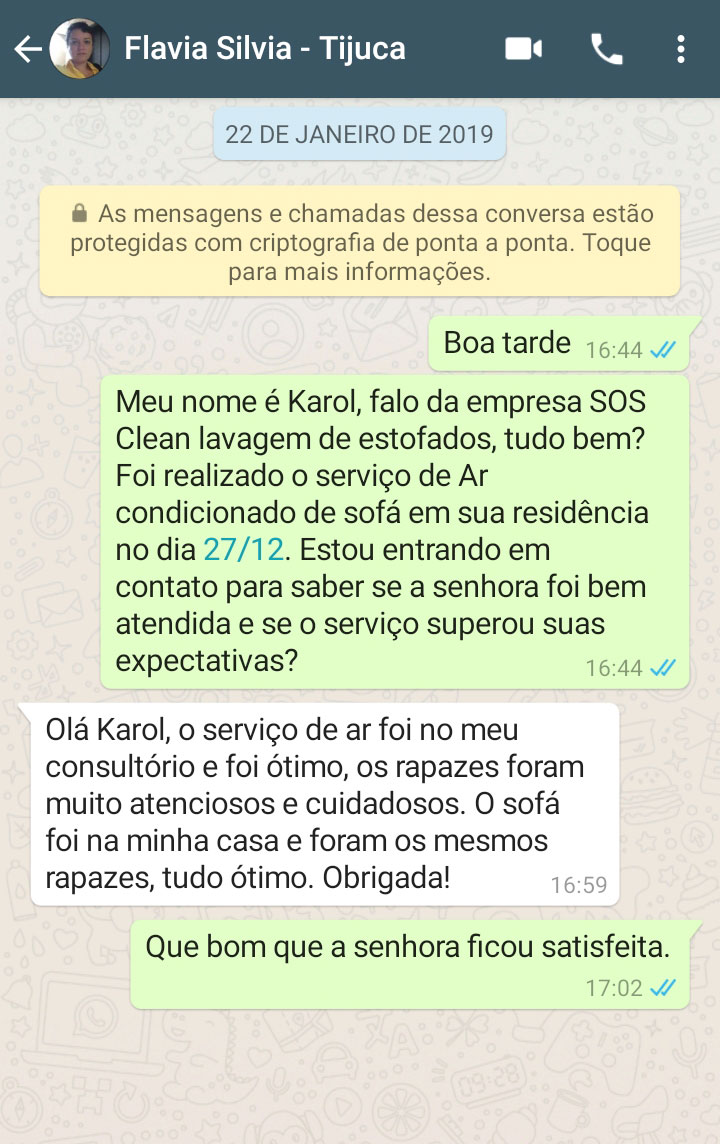This screenshot has width=720, height=1144.
Task: Start a voice call with Flavia Silvia
Action: coord(606,49)
